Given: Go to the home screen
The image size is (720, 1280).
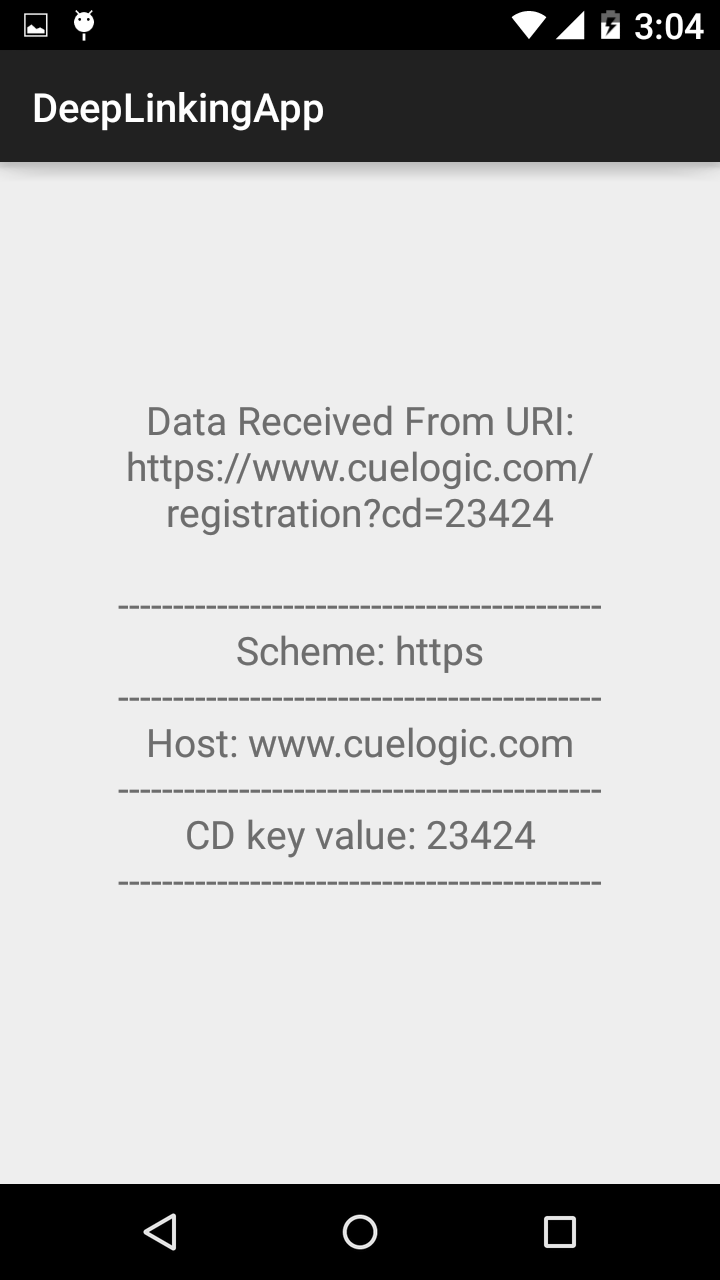Looking at the screenshot, I should 360,1232.
